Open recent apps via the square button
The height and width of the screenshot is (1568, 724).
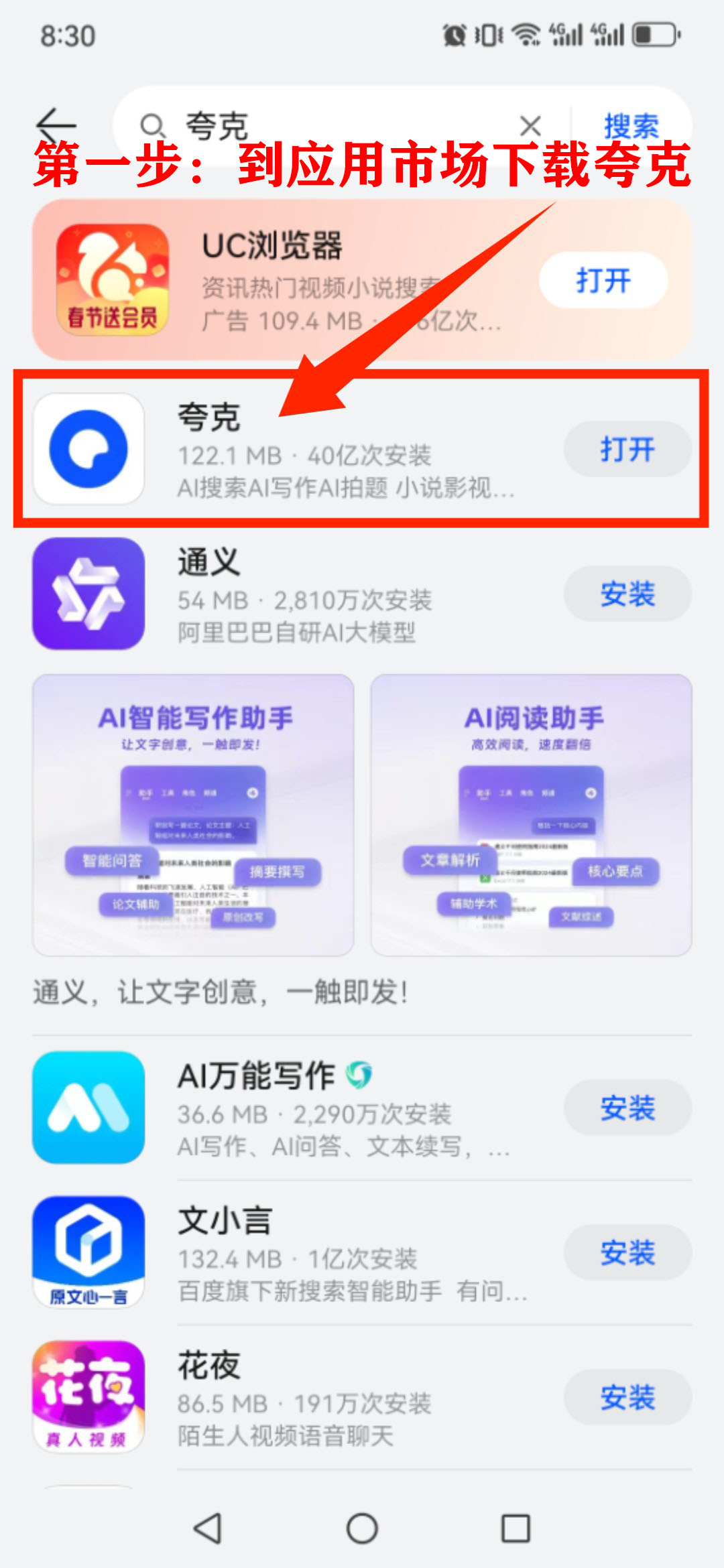click(x=516, y=1528)
